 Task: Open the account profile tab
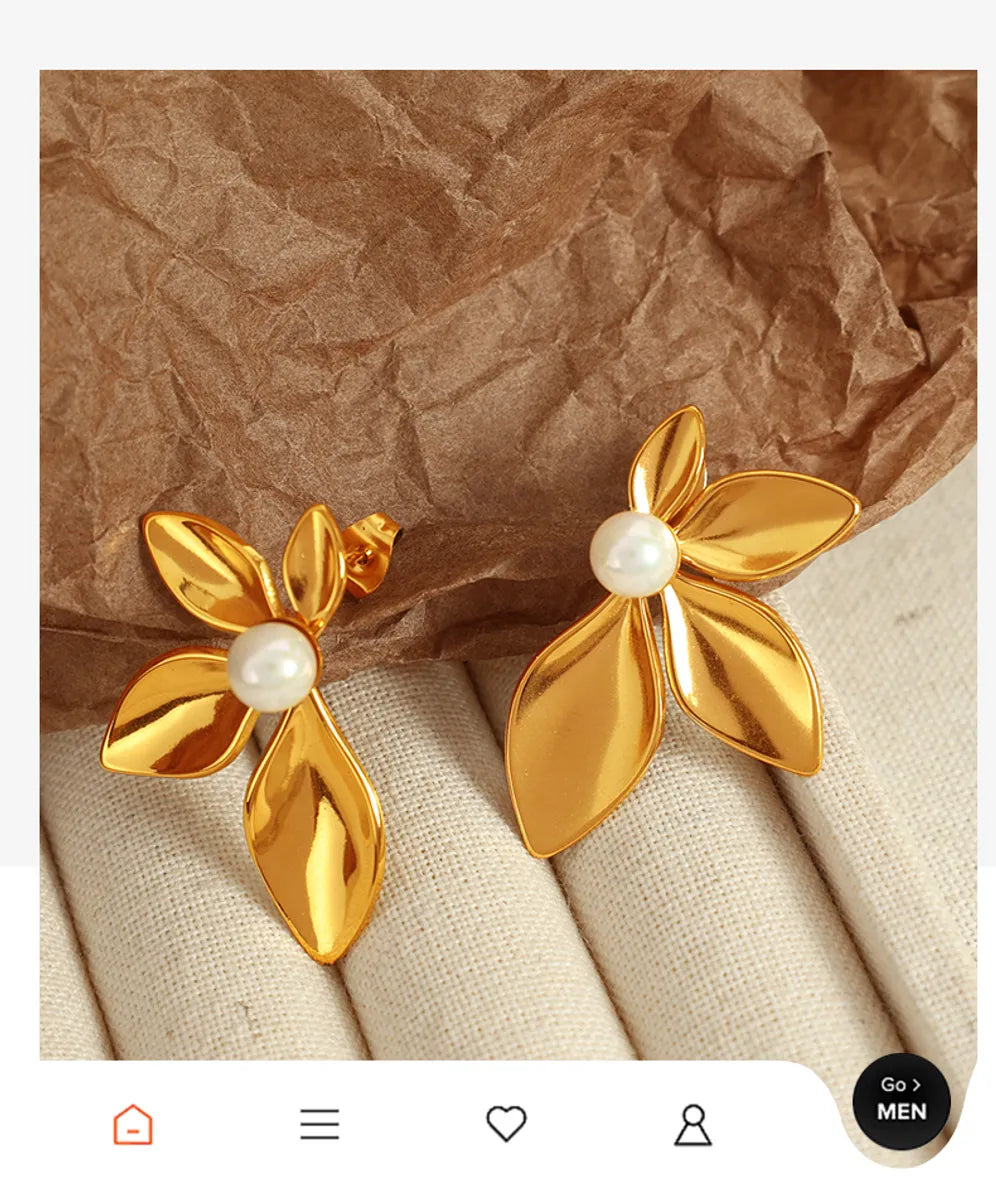(692, 1124)
